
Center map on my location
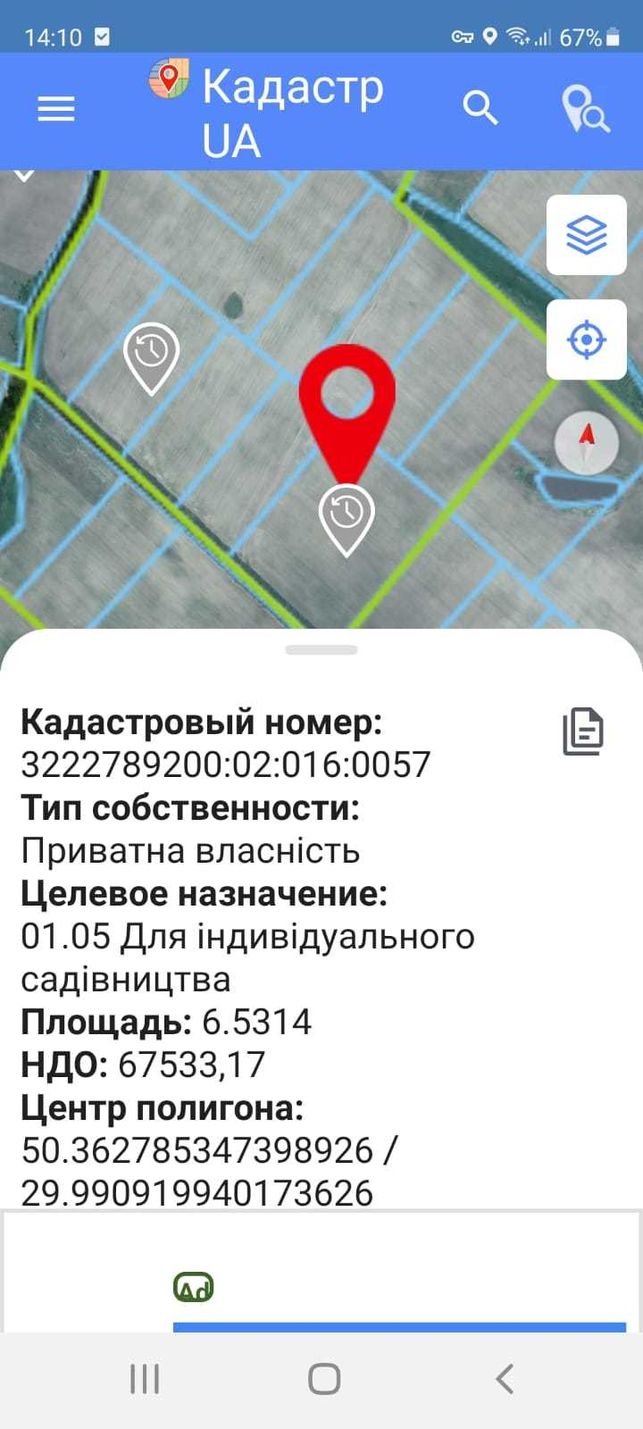point(587,340)
